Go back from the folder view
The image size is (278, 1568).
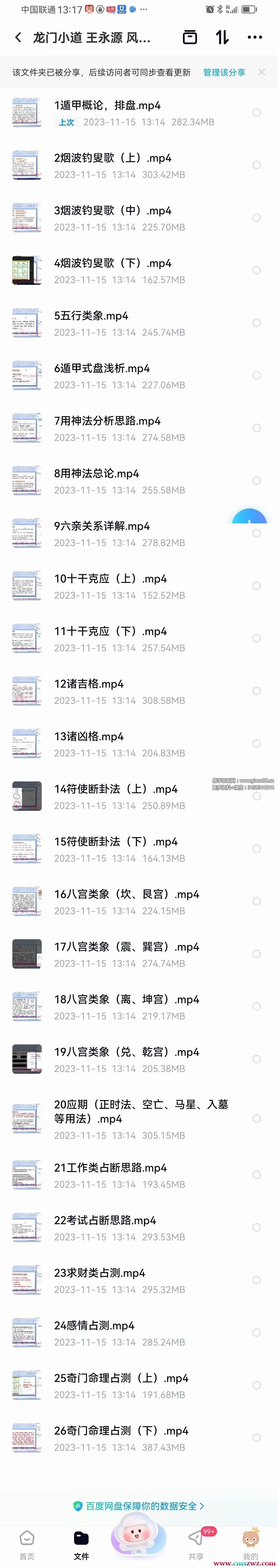click(18, 38)
